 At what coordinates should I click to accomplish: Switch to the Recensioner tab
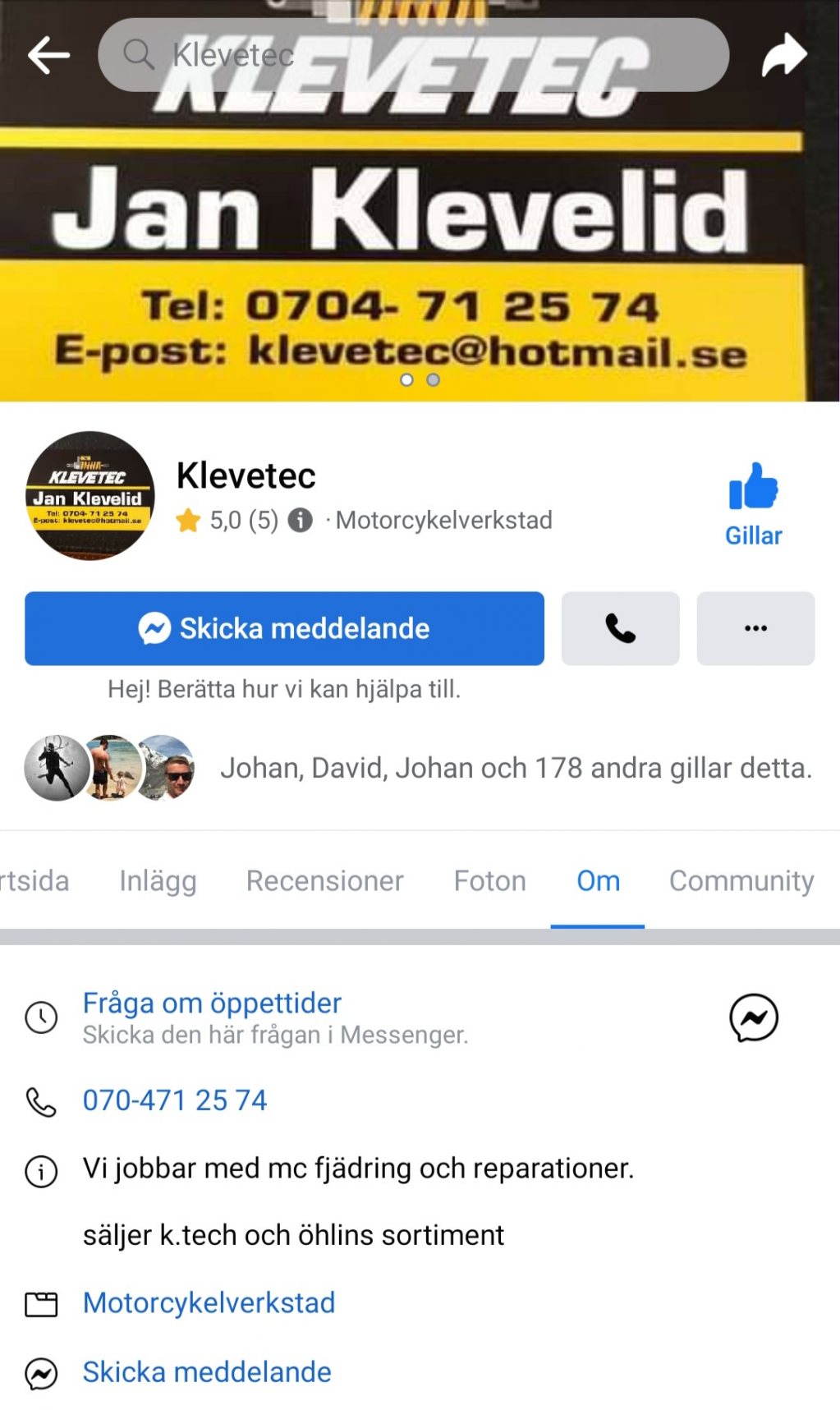(x=324, y=880)
